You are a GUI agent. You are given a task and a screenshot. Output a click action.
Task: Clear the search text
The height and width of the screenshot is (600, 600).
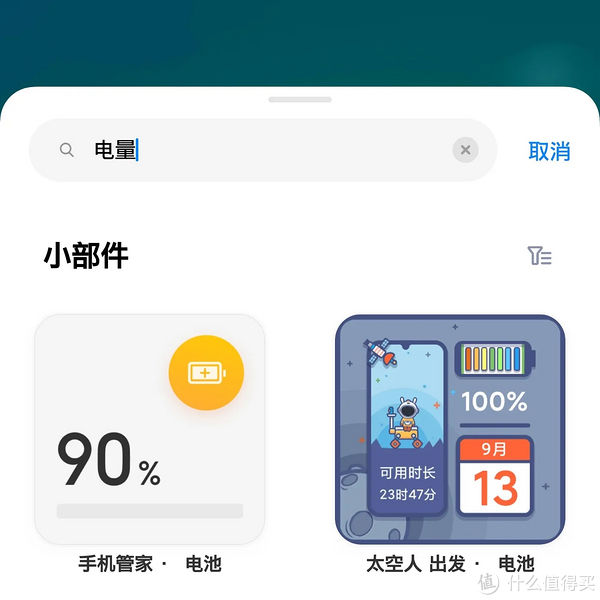465,150
